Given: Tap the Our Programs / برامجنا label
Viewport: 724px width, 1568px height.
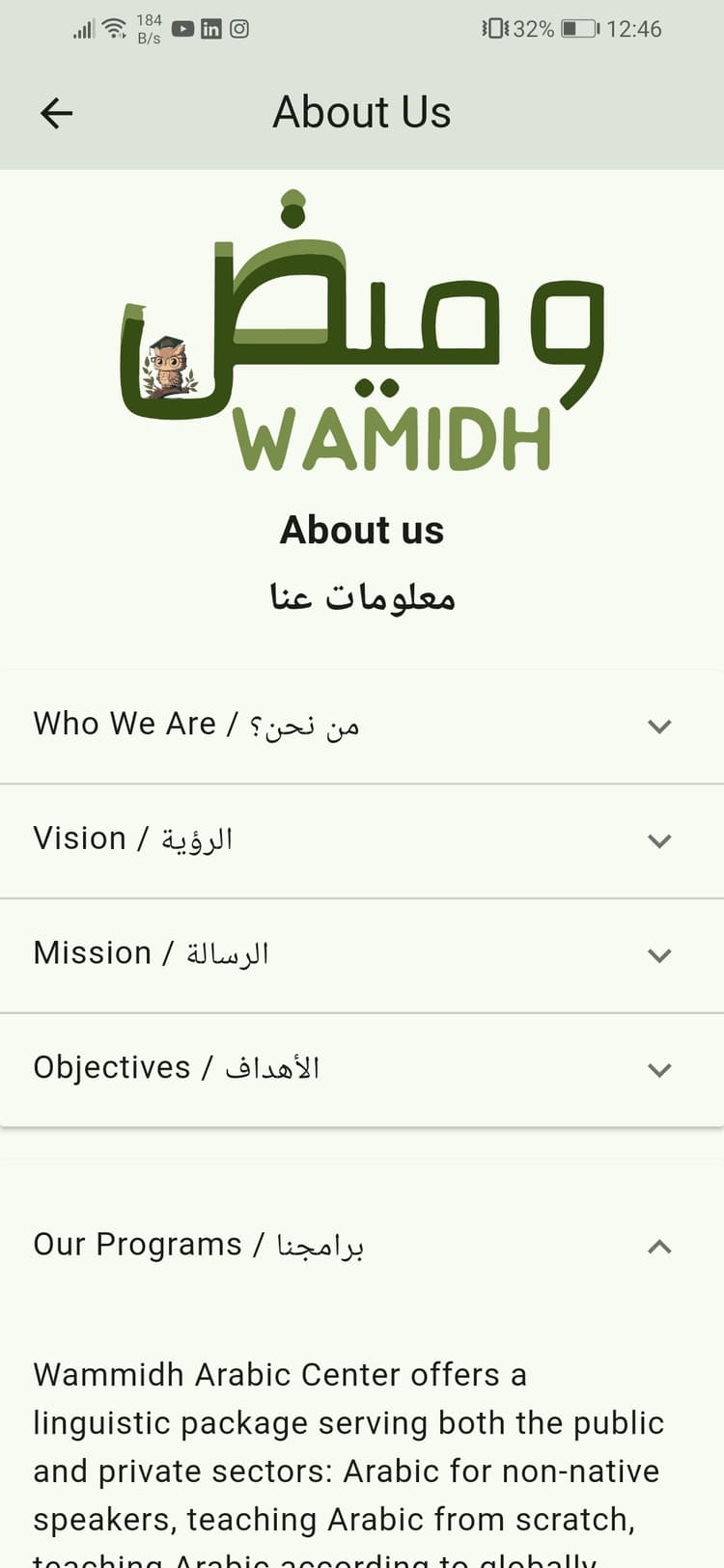Looking at the screenshot, I should point(198,1246).
